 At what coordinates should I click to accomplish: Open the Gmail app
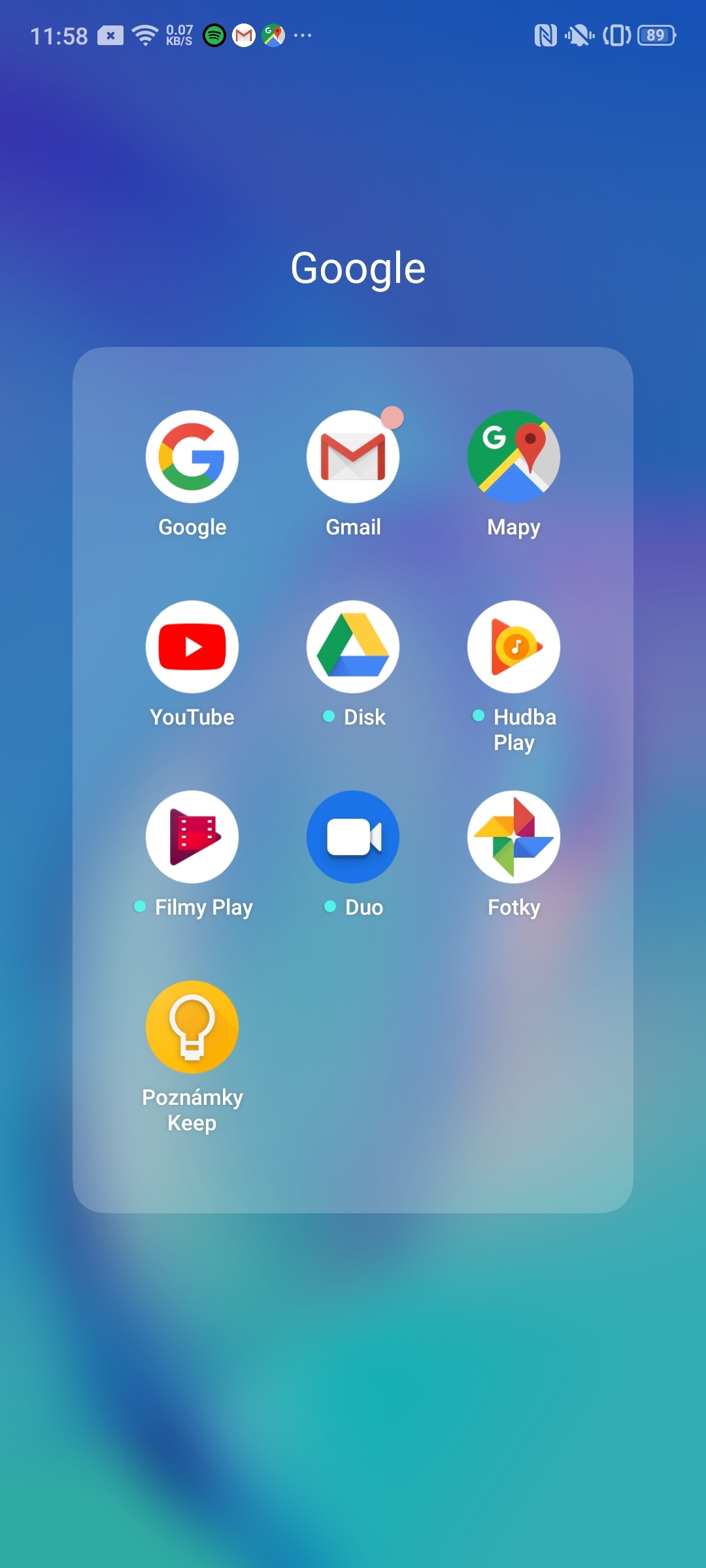coord(353,457)
